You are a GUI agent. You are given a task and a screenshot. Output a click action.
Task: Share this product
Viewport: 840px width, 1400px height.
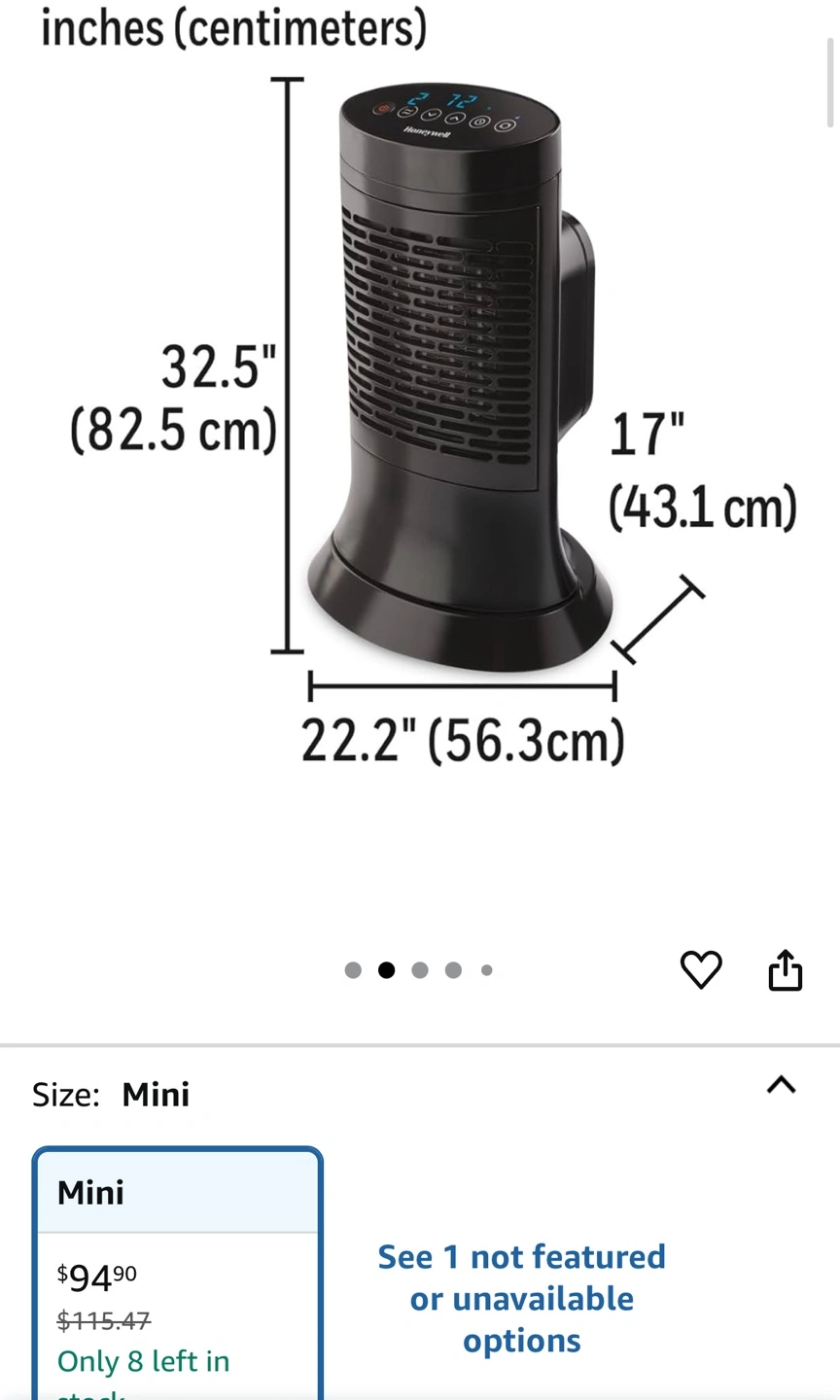pos(786,969)
